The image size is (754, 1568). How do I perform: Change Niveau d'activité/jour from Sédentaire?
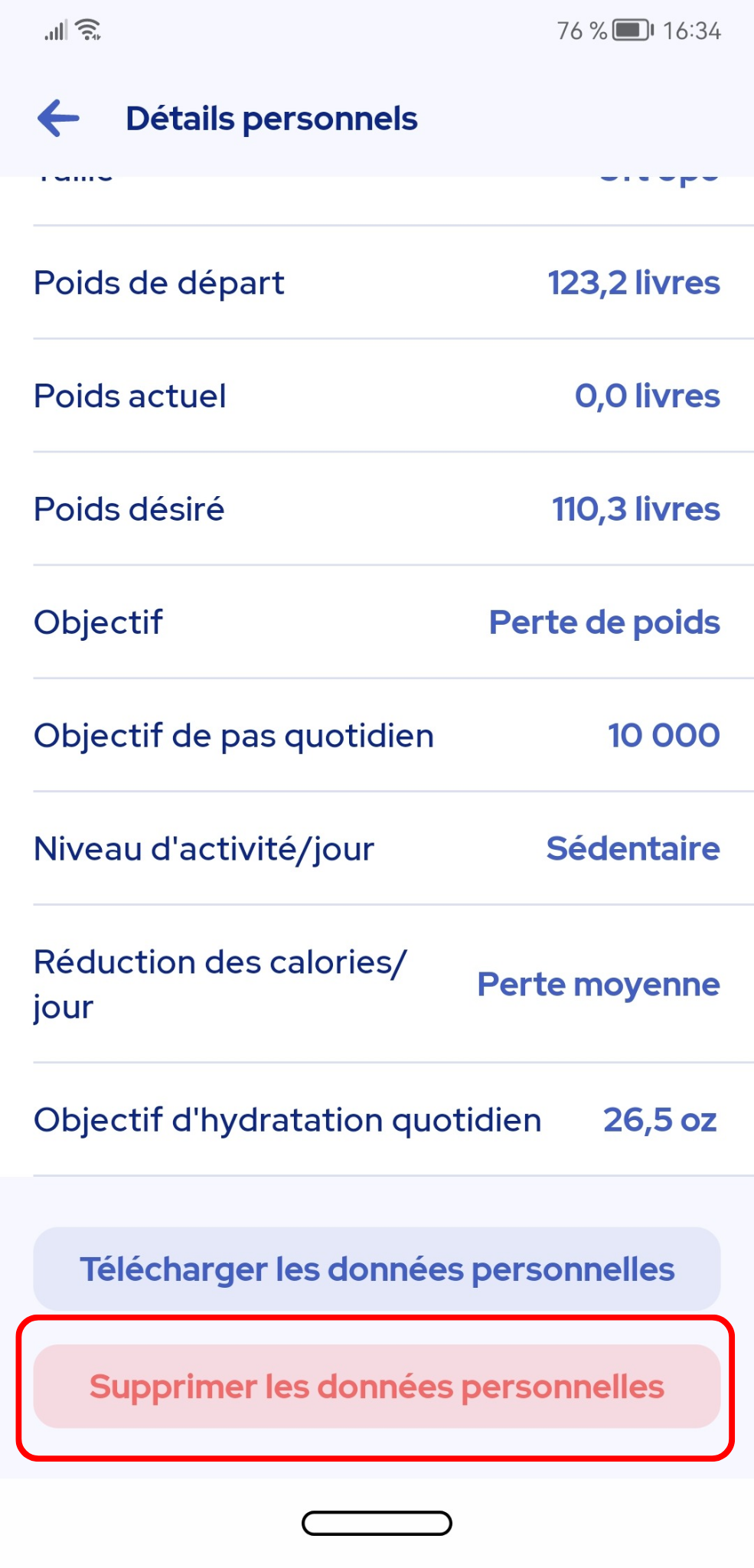tap(377, 849)
